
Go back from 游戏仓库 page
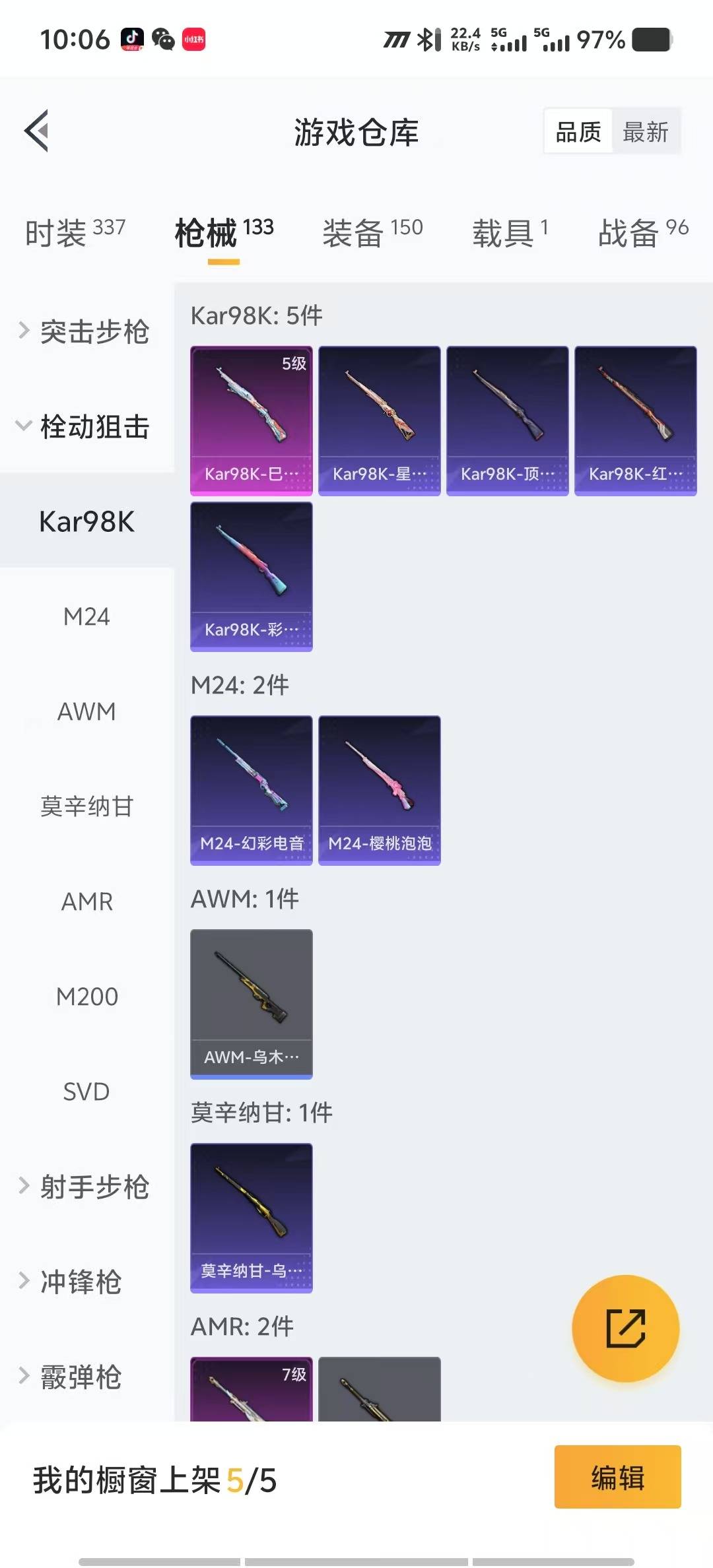pos(37,131)
